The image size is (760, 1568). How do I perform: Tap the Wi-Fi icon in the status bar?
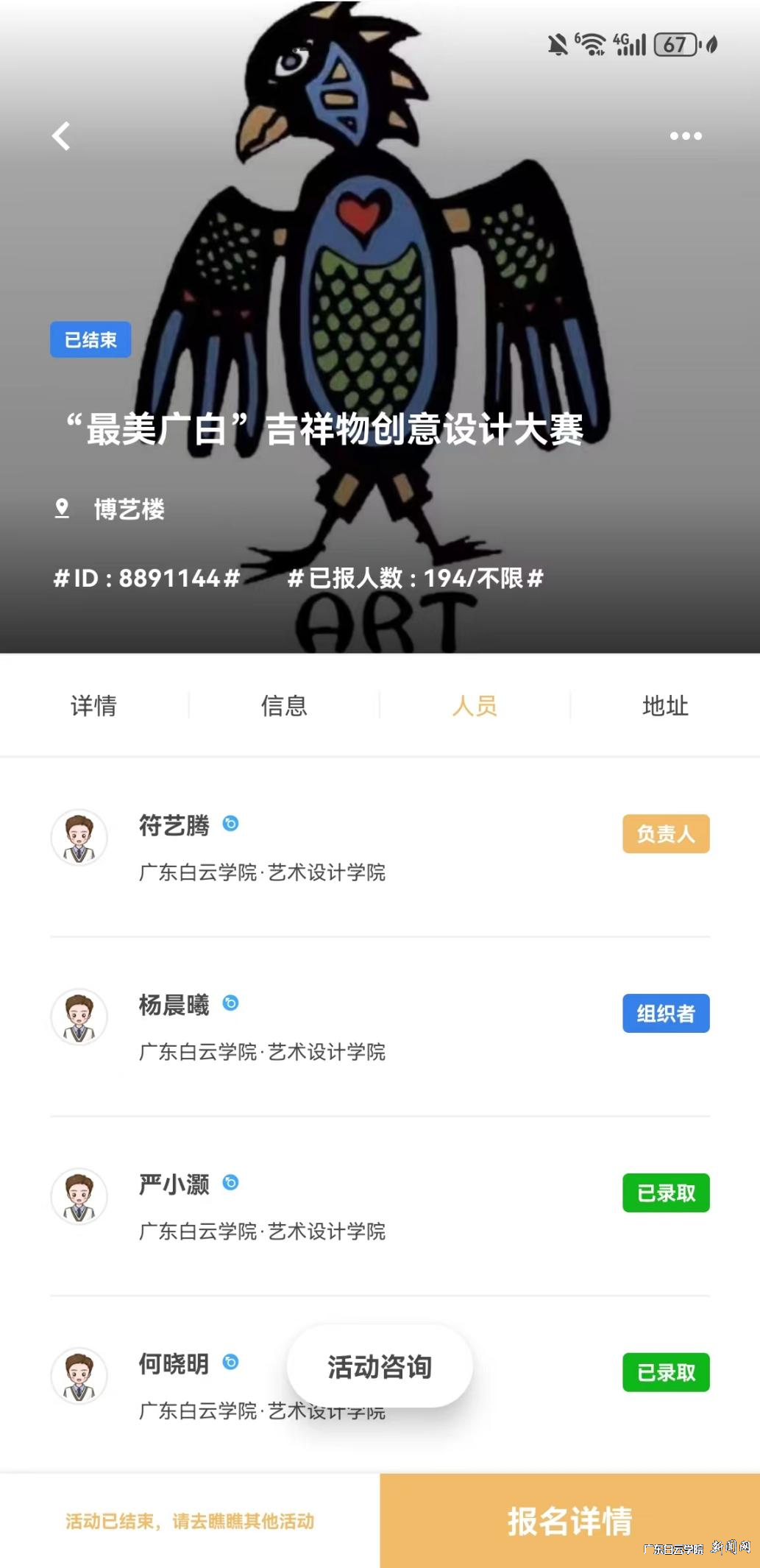pyautogui.click(x=592, y=44)
